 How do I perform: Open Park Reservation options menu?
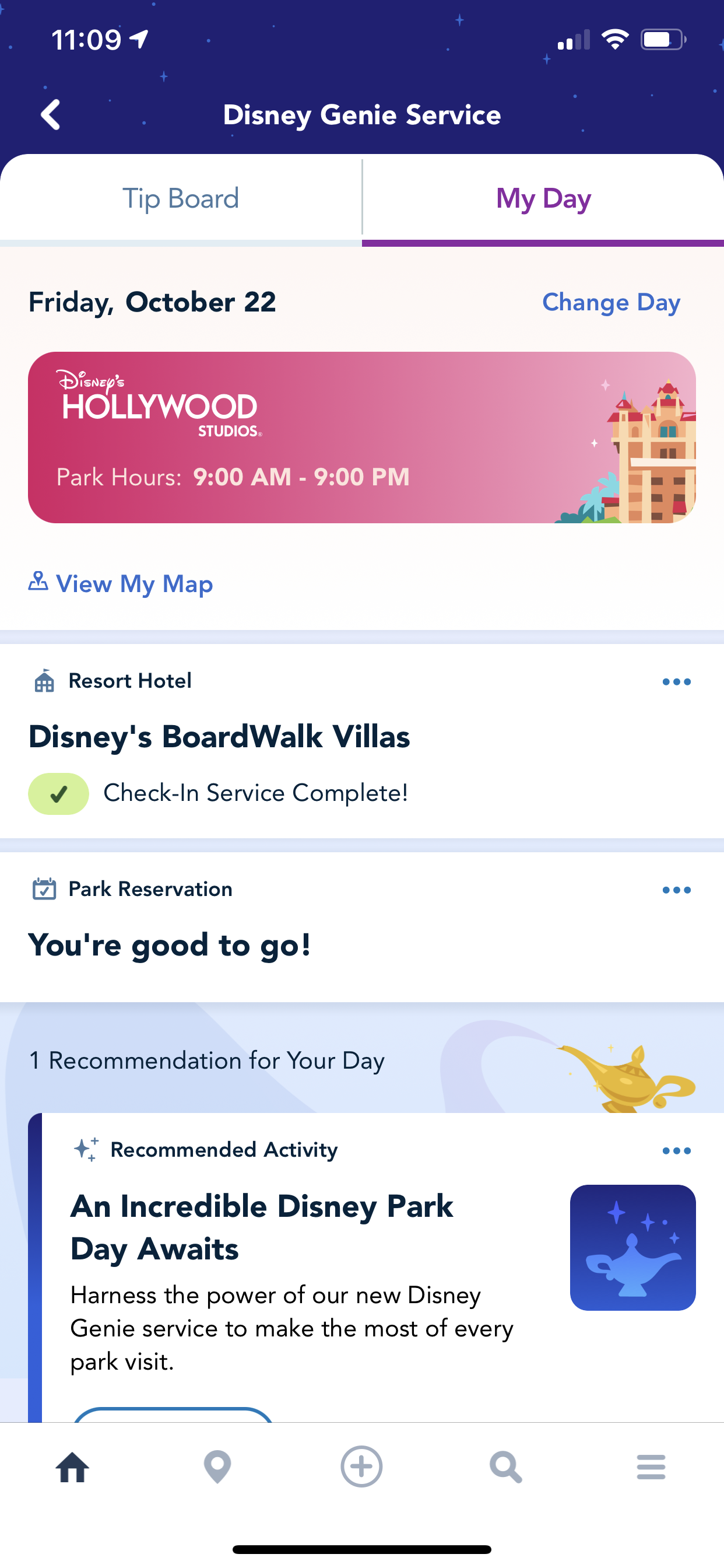pos(677,890)
